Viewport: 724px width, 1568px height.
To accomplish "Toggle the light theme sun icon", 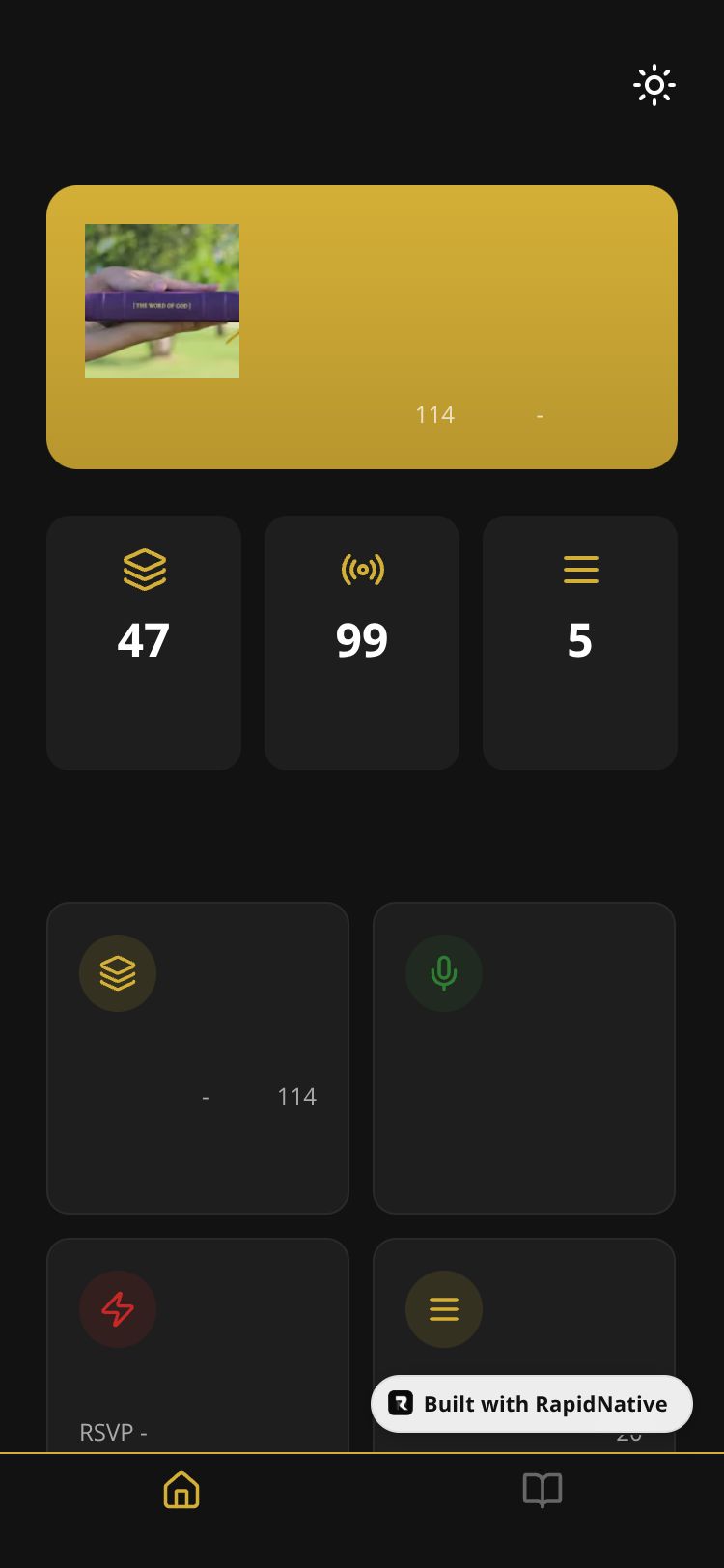I will (654, 85).
